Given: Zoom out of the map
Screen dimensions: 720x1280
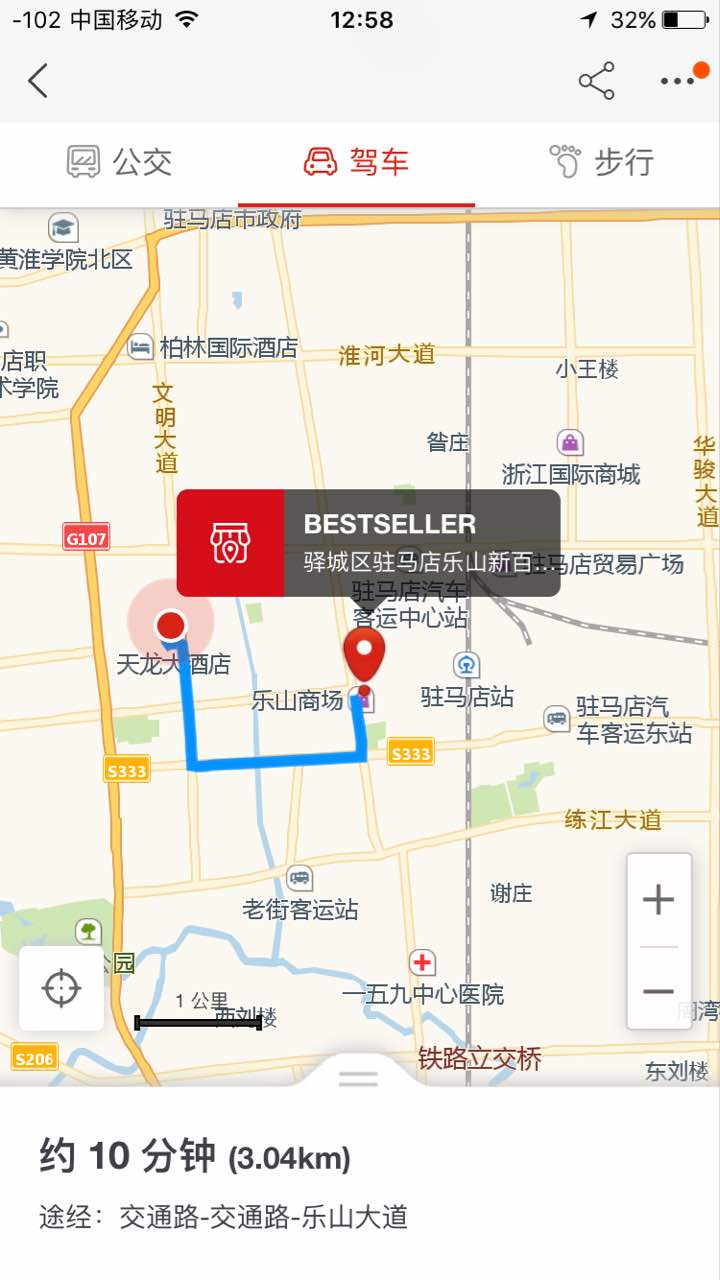Looking at the screenshot, I should click(658, 991).
